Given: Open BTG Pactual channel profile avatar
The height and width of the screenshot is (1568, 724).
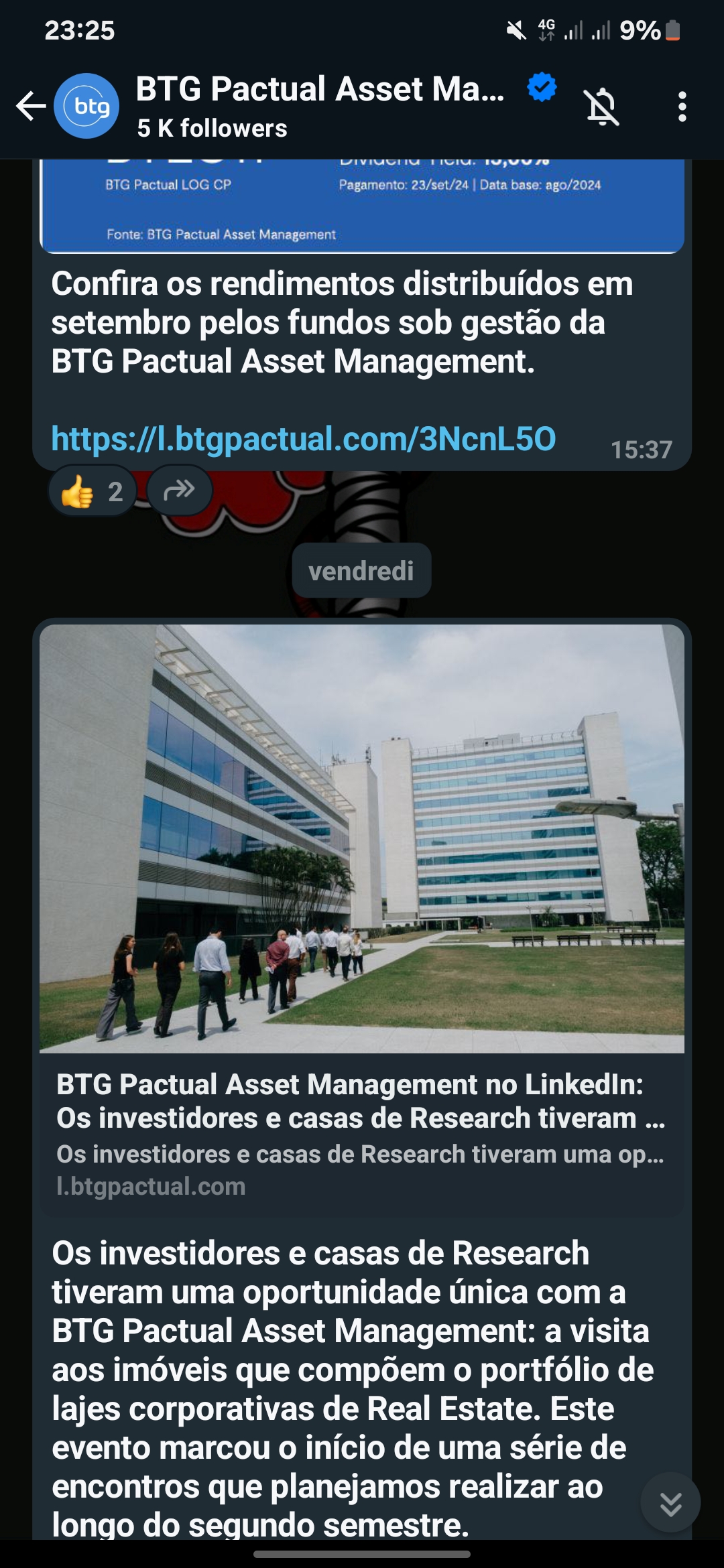Looking at the screenshot, I should [86, 106].
